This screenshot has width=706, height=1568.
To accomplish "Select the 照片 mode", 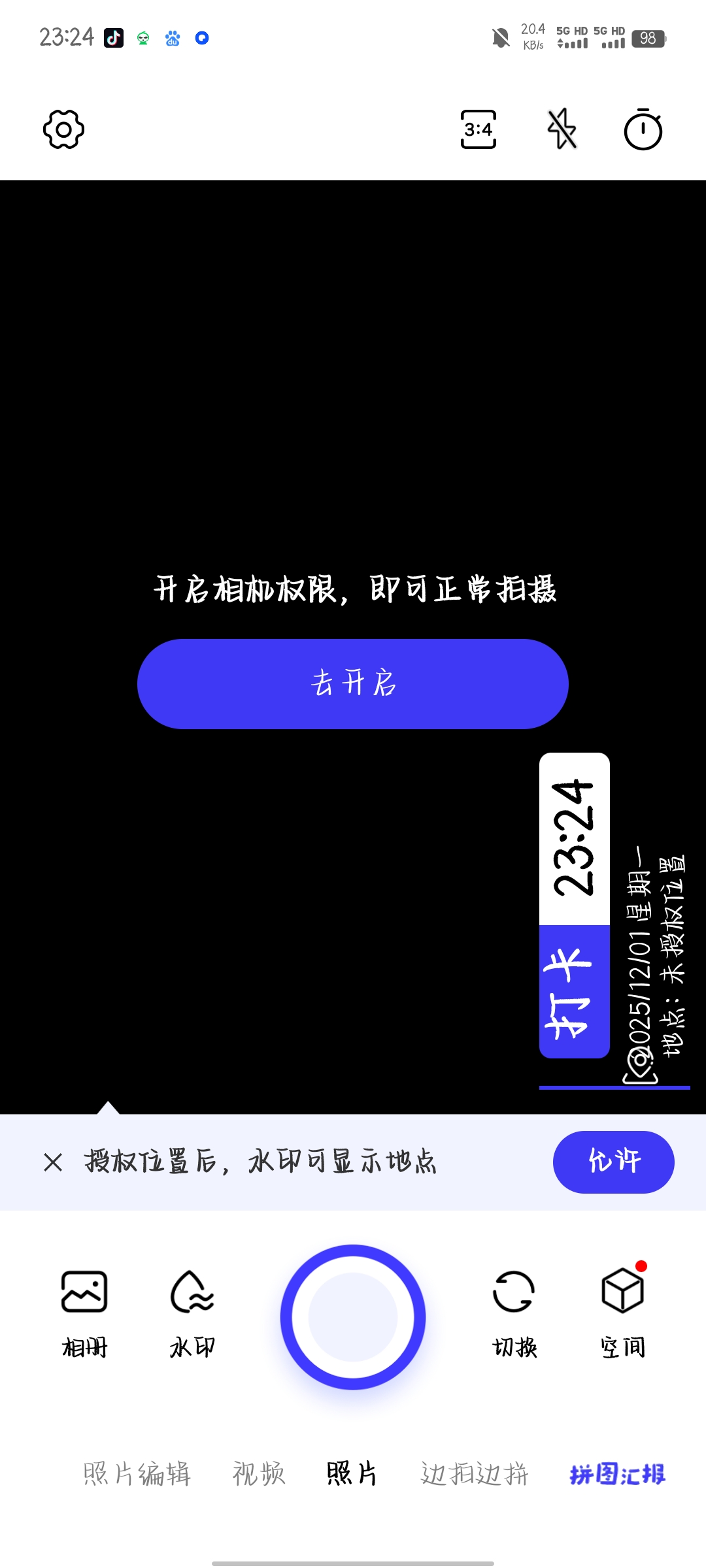I will click(352, 1474).
